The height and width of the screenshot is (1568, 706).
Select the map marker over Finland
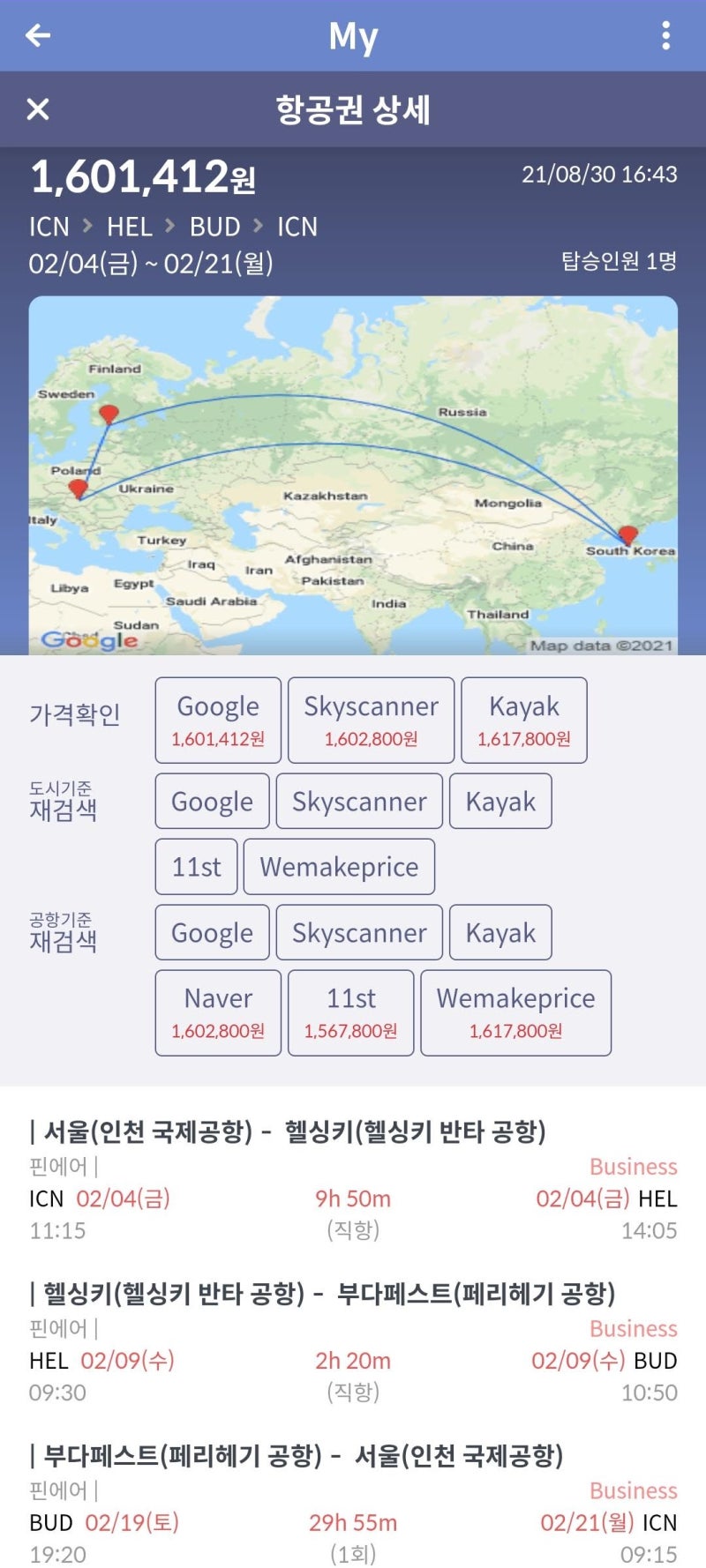click(109, 412)
